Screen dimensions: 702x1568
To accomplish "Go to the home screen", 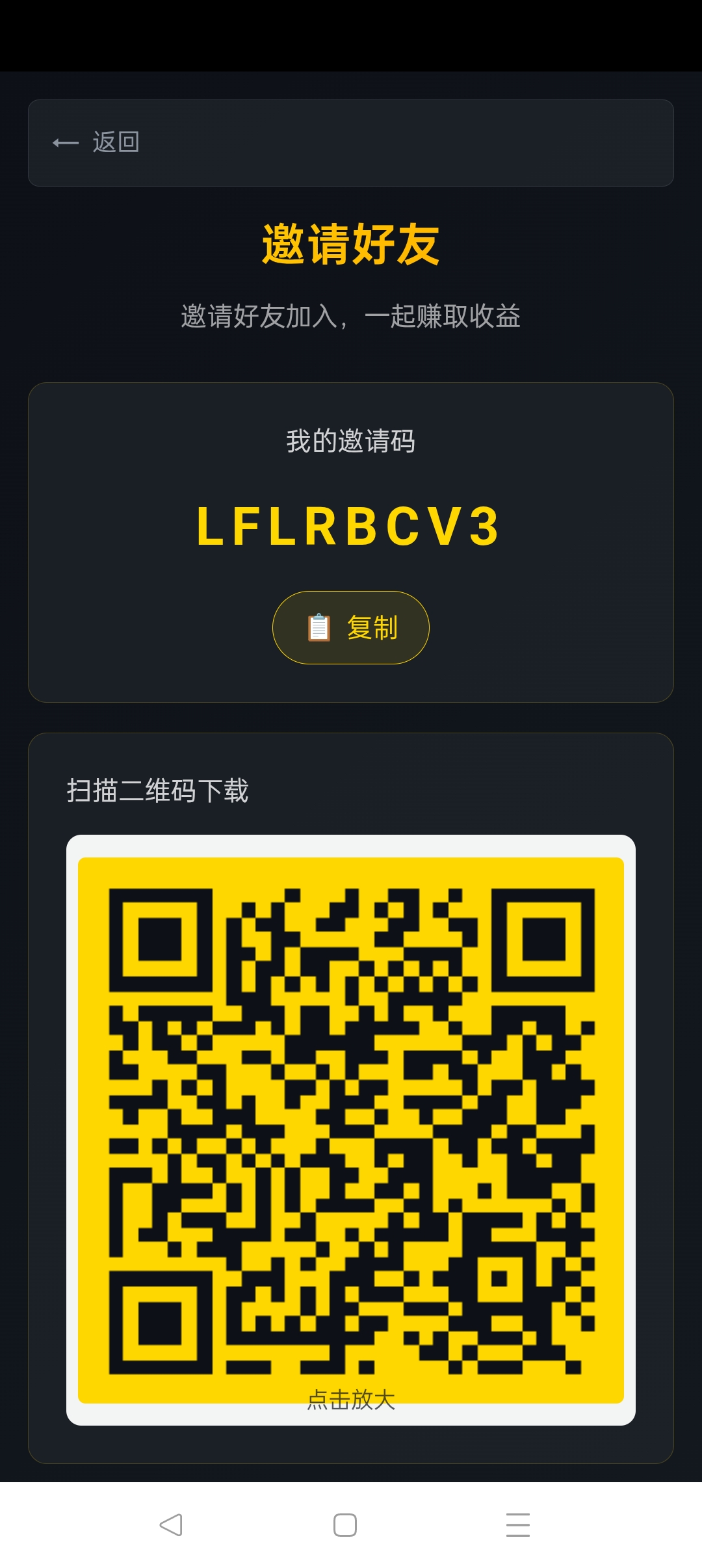I will click(x=344, y=1524).
